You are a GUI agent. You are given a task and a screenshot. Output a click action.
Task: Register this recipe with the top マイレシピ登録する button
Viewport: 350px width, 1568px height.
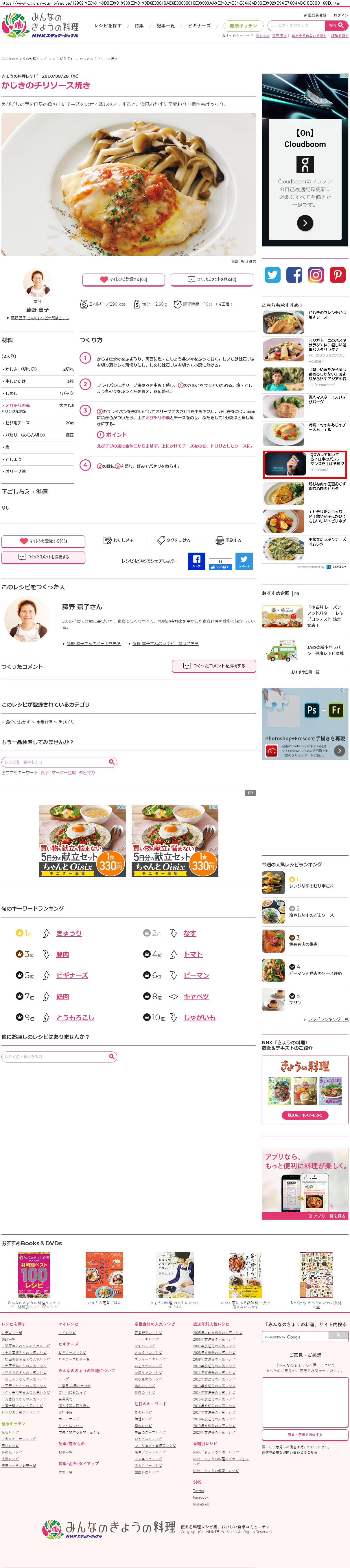[x=124, y=279]
